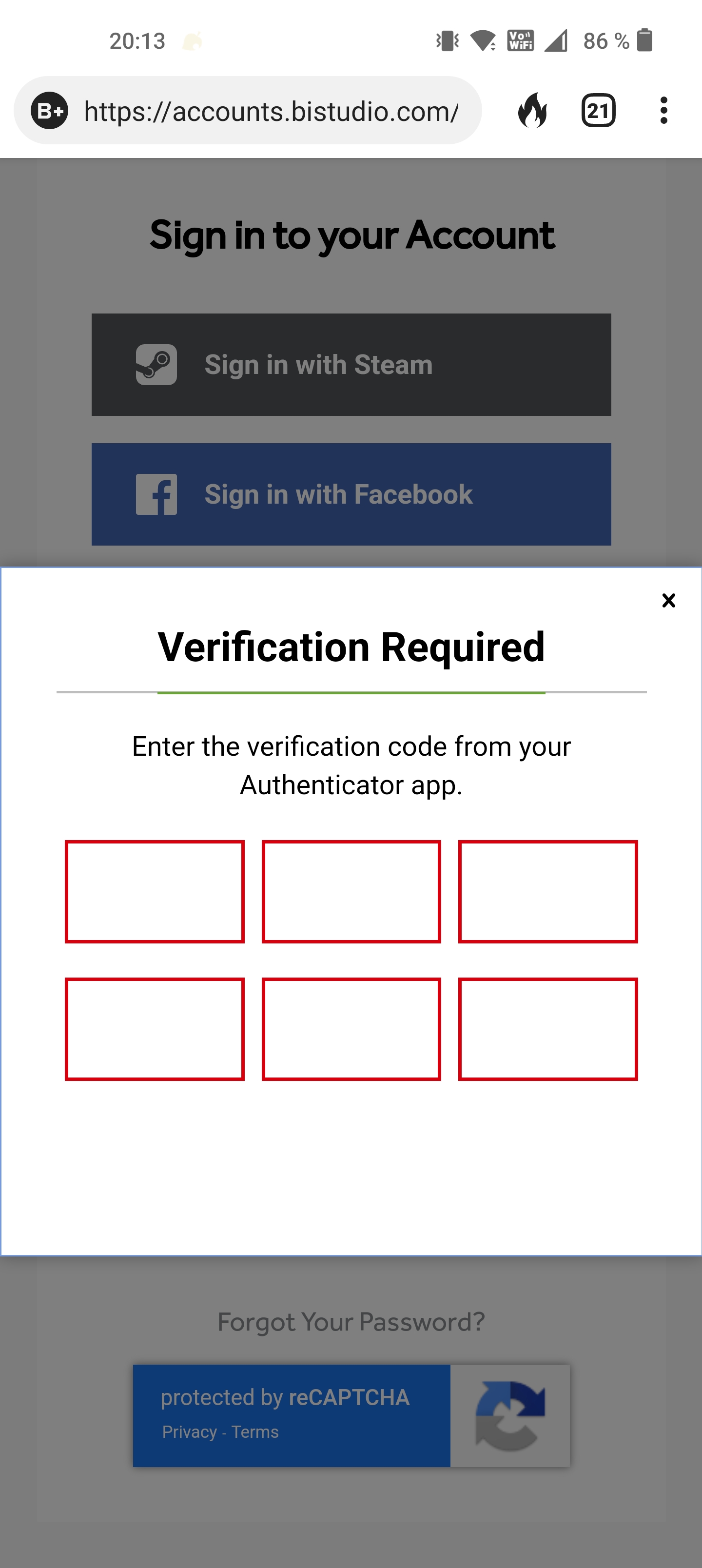This screenshot has height=1568, width=702.
Task: Select the second verification code digit box
Action: tap(351, 891)
